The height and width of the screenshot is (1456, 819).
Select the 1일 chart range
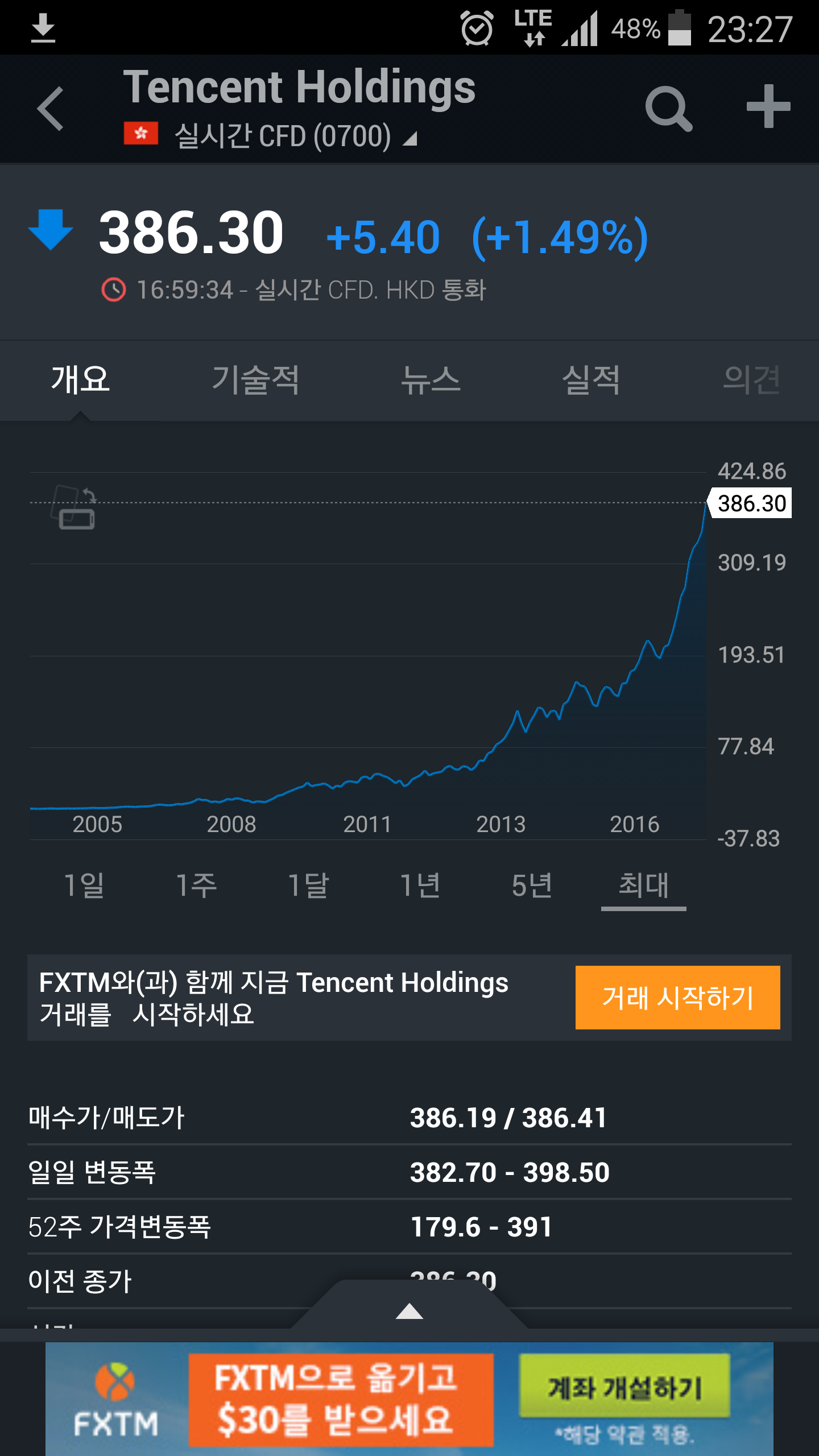click(x=84, y=885)
